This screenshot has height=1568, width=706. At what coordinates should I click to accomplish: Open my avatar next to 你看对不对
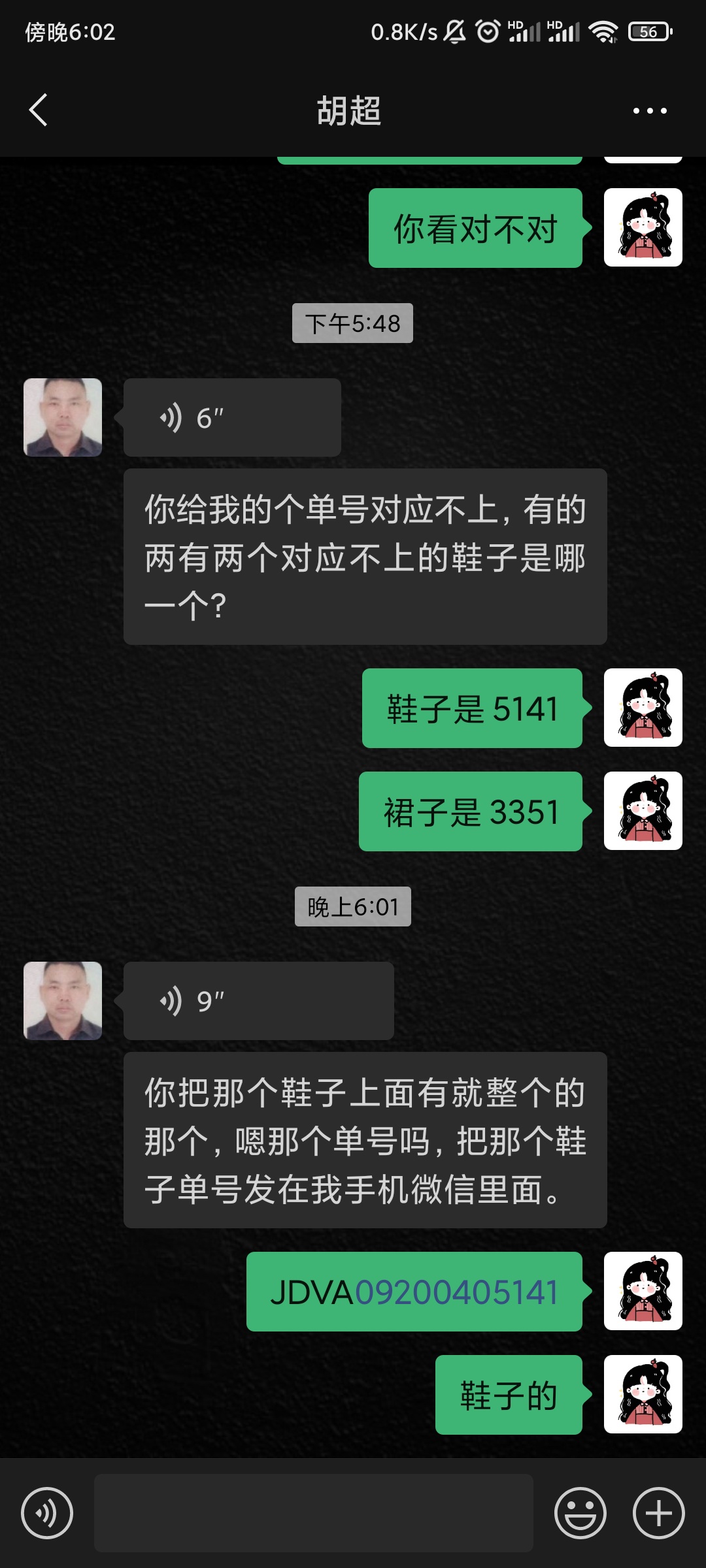click(643, 227)
